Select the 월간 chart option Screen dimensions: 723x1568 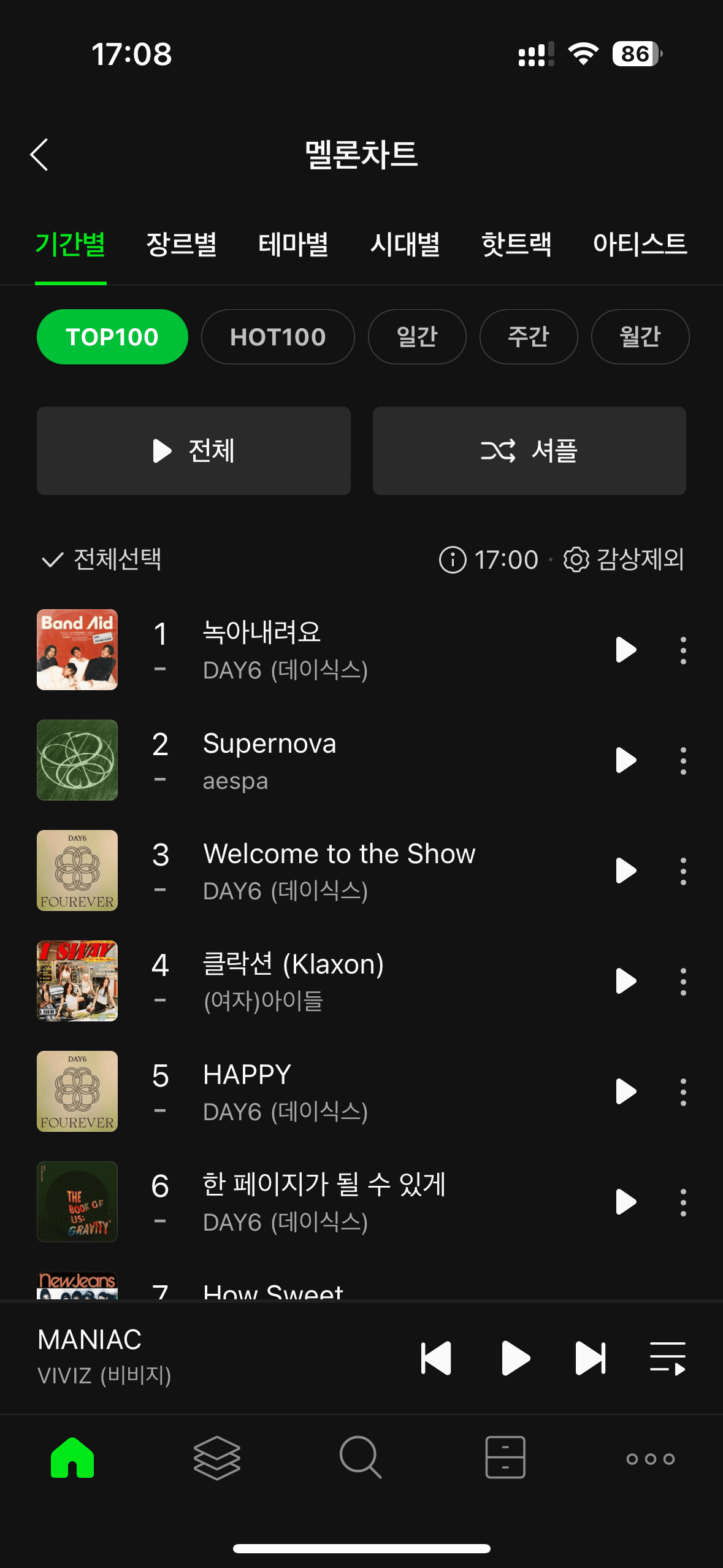point(640,336)
